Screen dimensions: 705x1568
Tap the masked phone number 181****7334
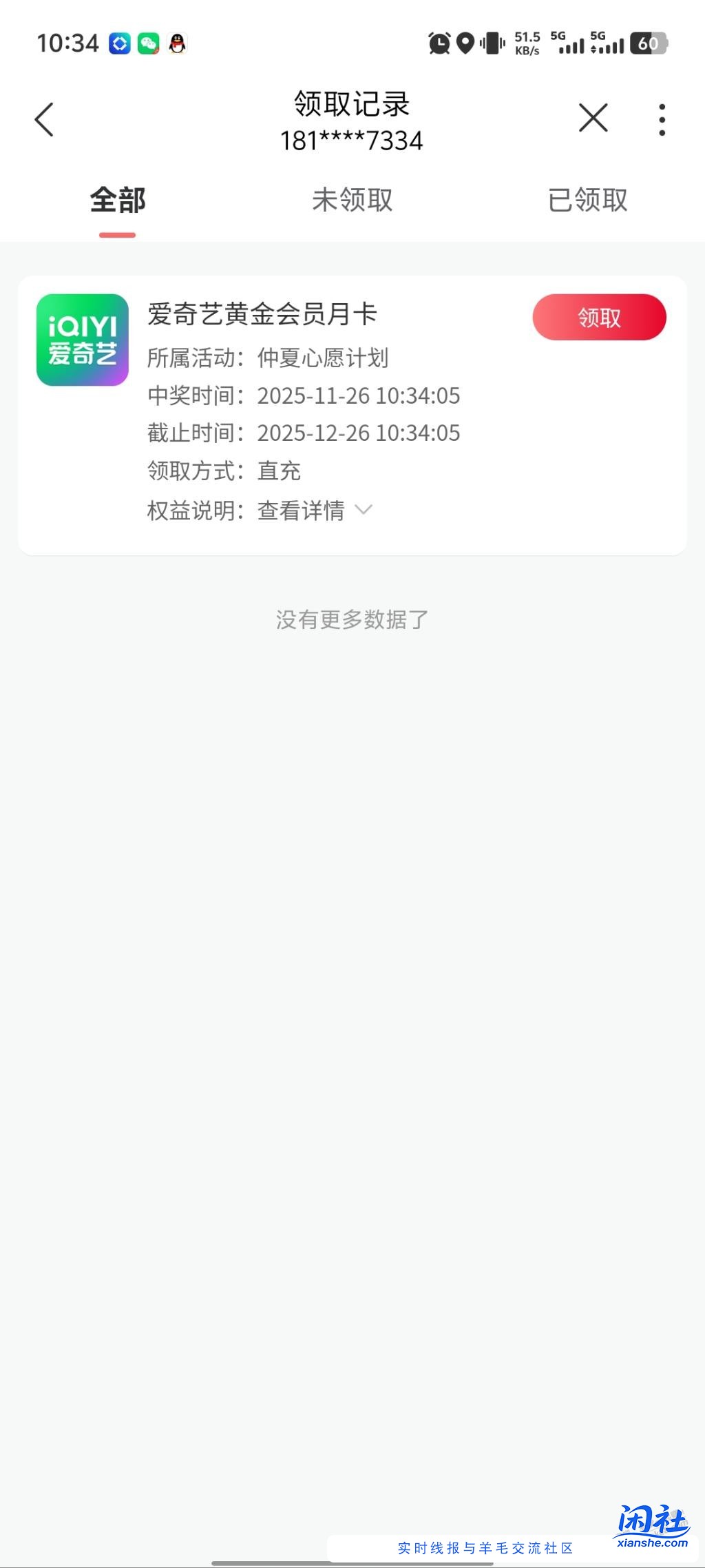tap(352, 141)
